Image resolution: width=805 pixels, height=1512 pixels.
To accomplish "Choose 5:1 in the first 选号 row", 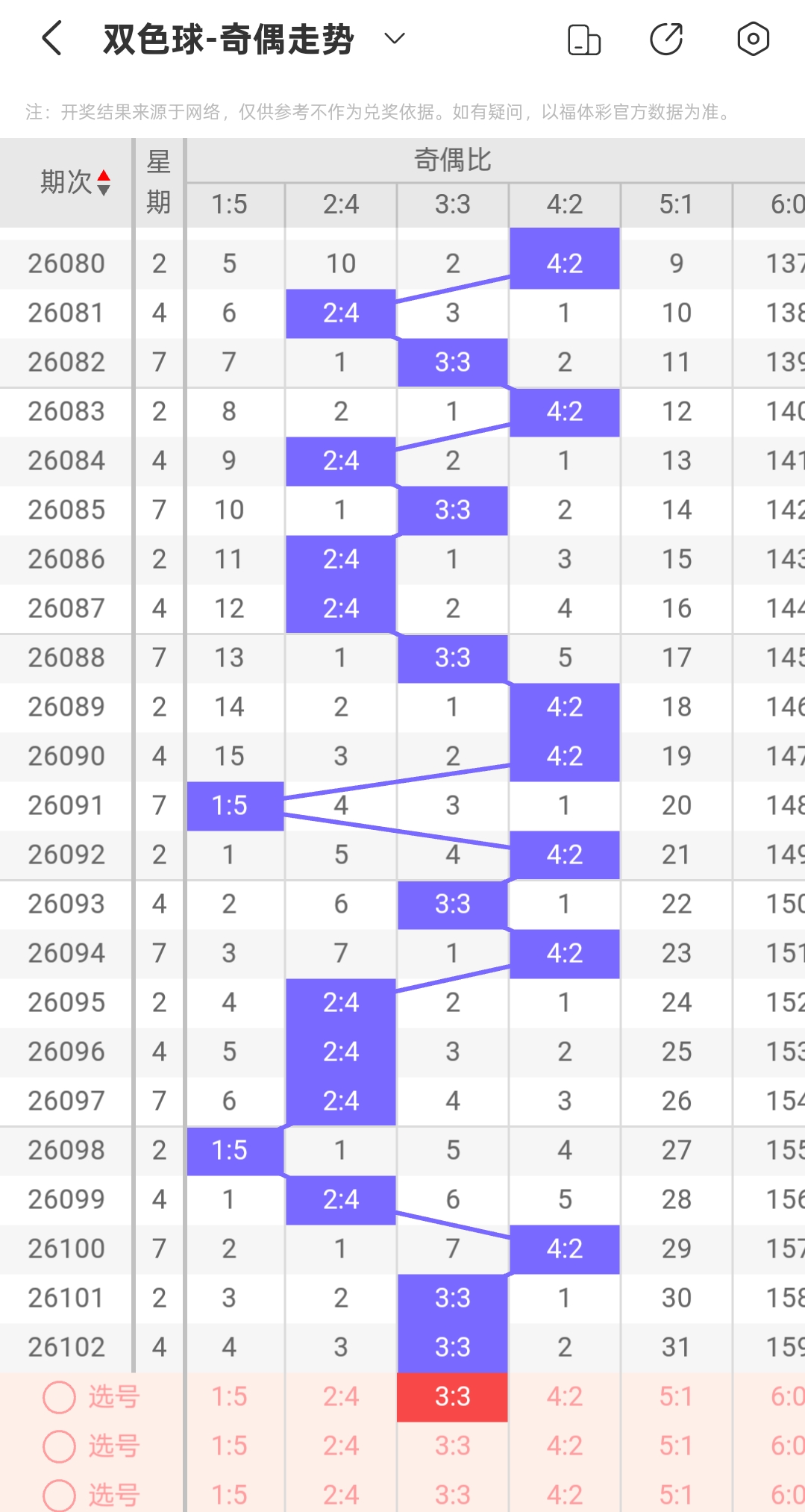I will point(677,1397).
